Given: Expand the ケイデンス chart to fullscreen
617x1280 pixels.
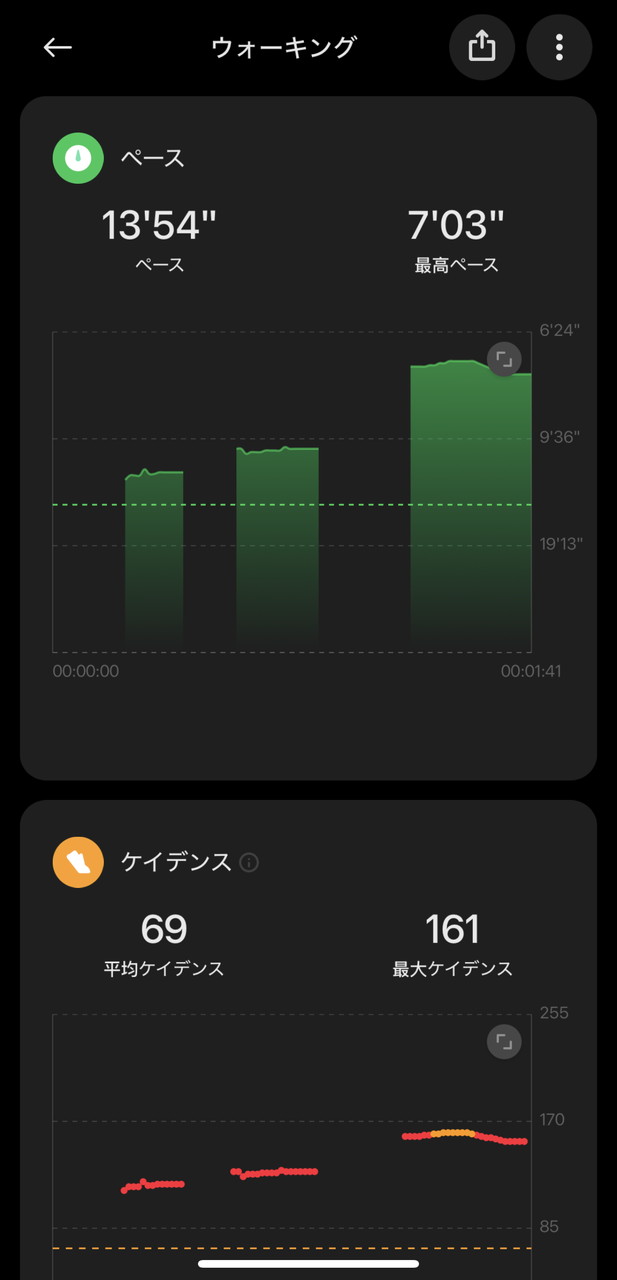Looking at the screenshot, I should 504,1043.
